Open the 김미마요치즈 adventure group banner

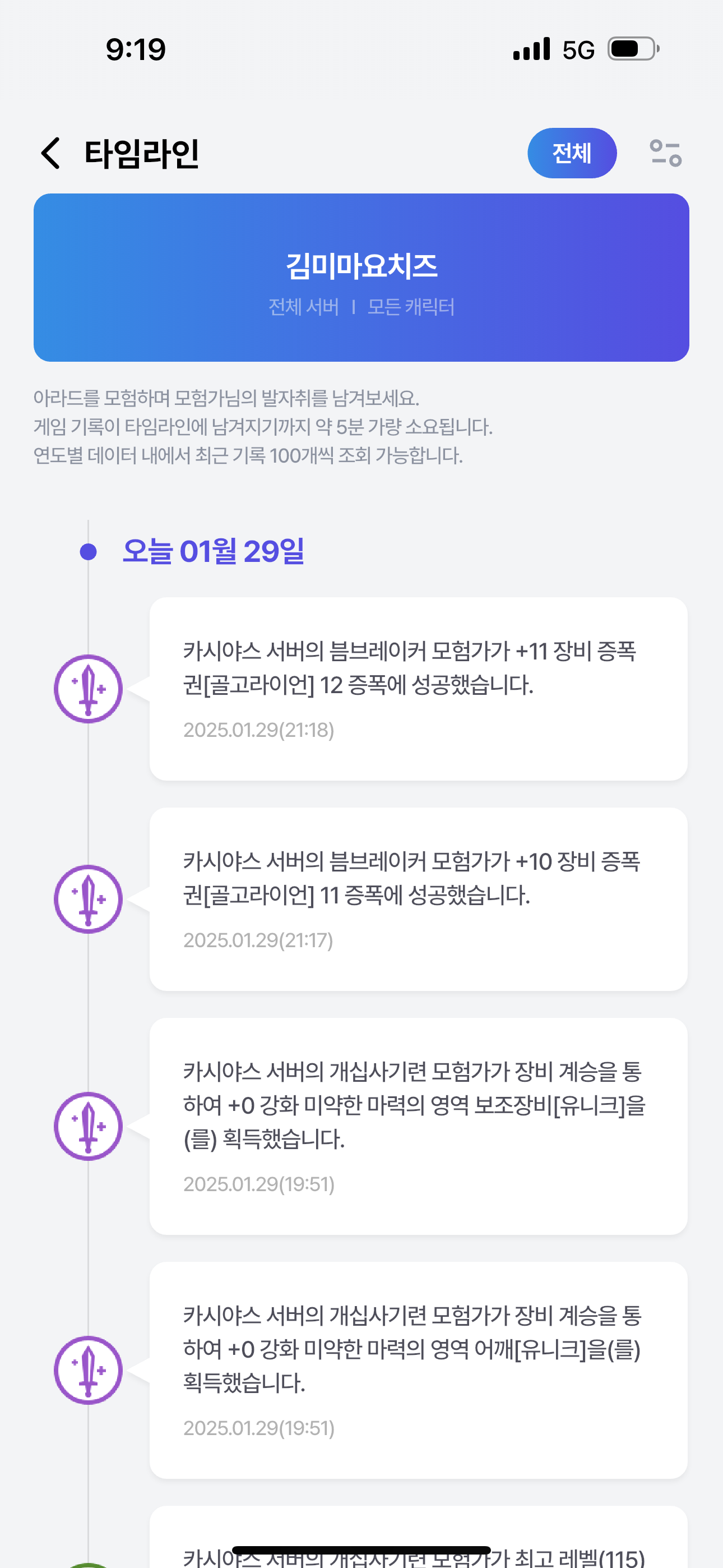361,278
